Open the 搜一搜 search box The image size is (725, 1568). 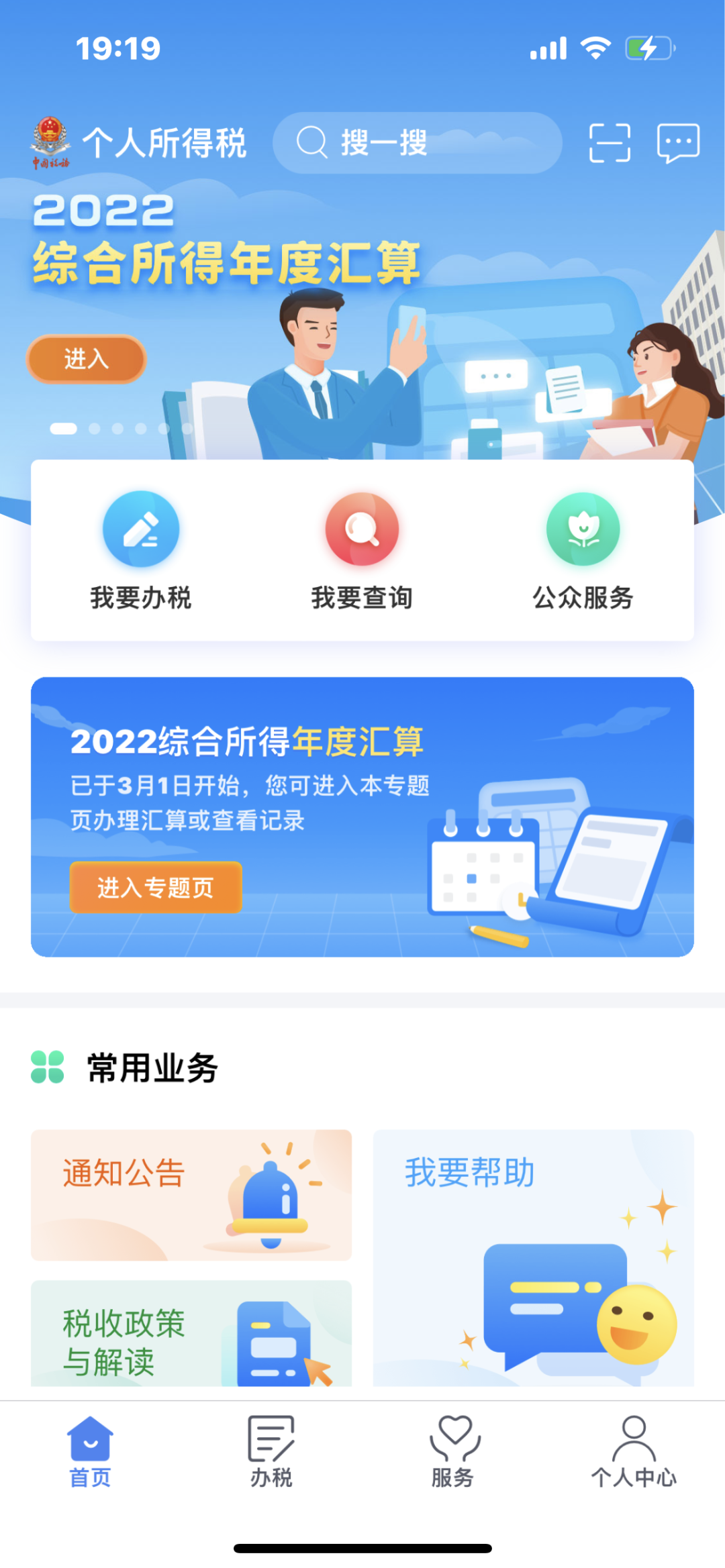(416, 143)
